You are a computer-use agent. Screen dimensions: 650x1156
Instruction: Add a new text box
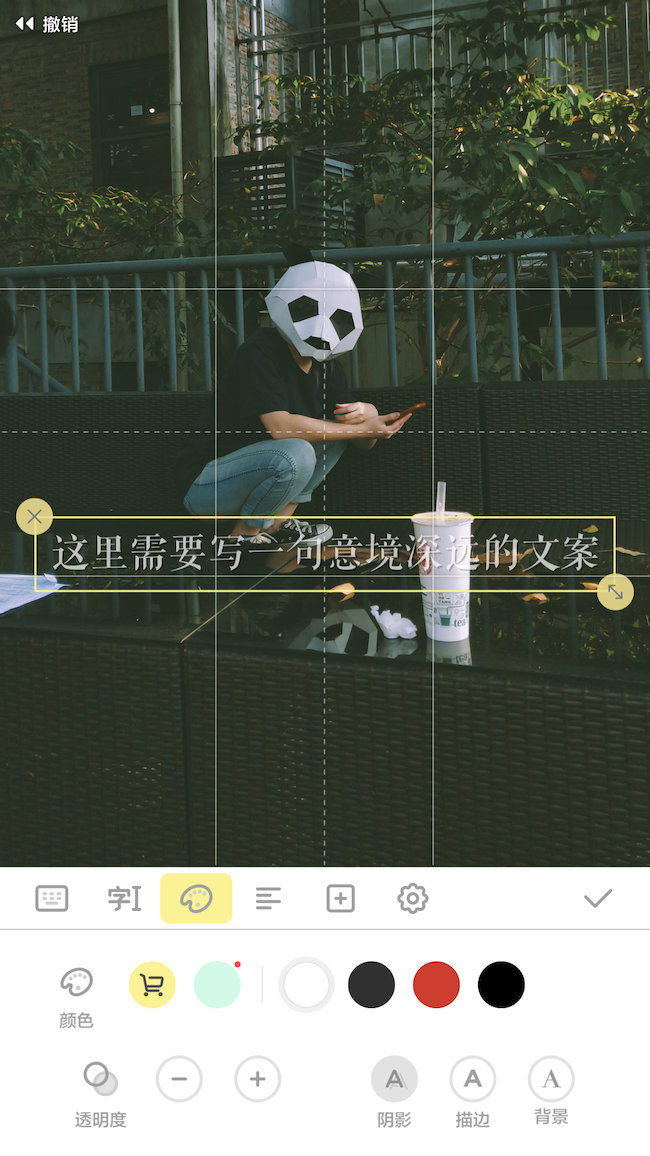pyautogui.click(x=340, y=898)
